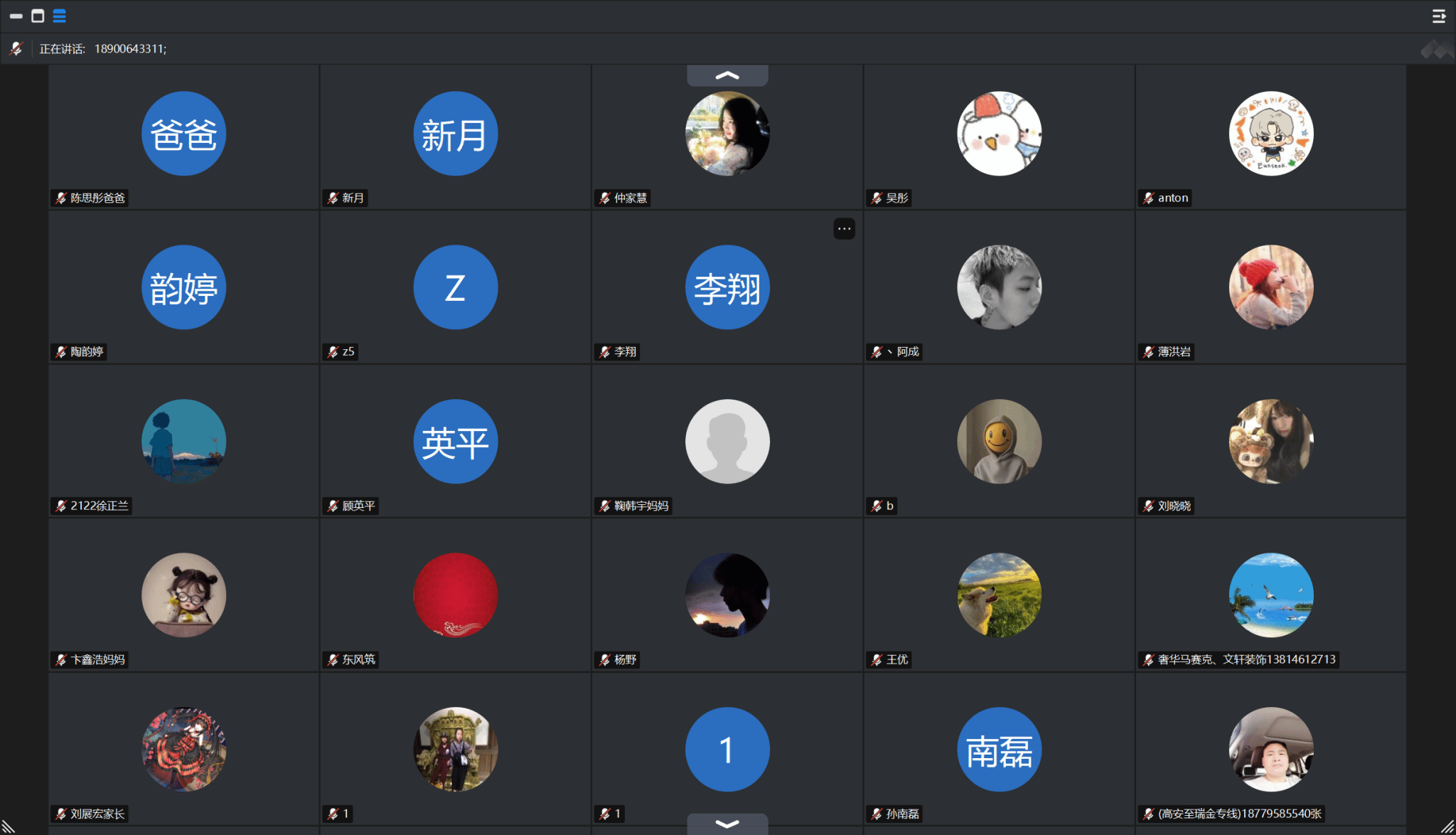Screen dimensions: 1456x835
Task: Open the side panel menu icon
Action: (1438, 16)
